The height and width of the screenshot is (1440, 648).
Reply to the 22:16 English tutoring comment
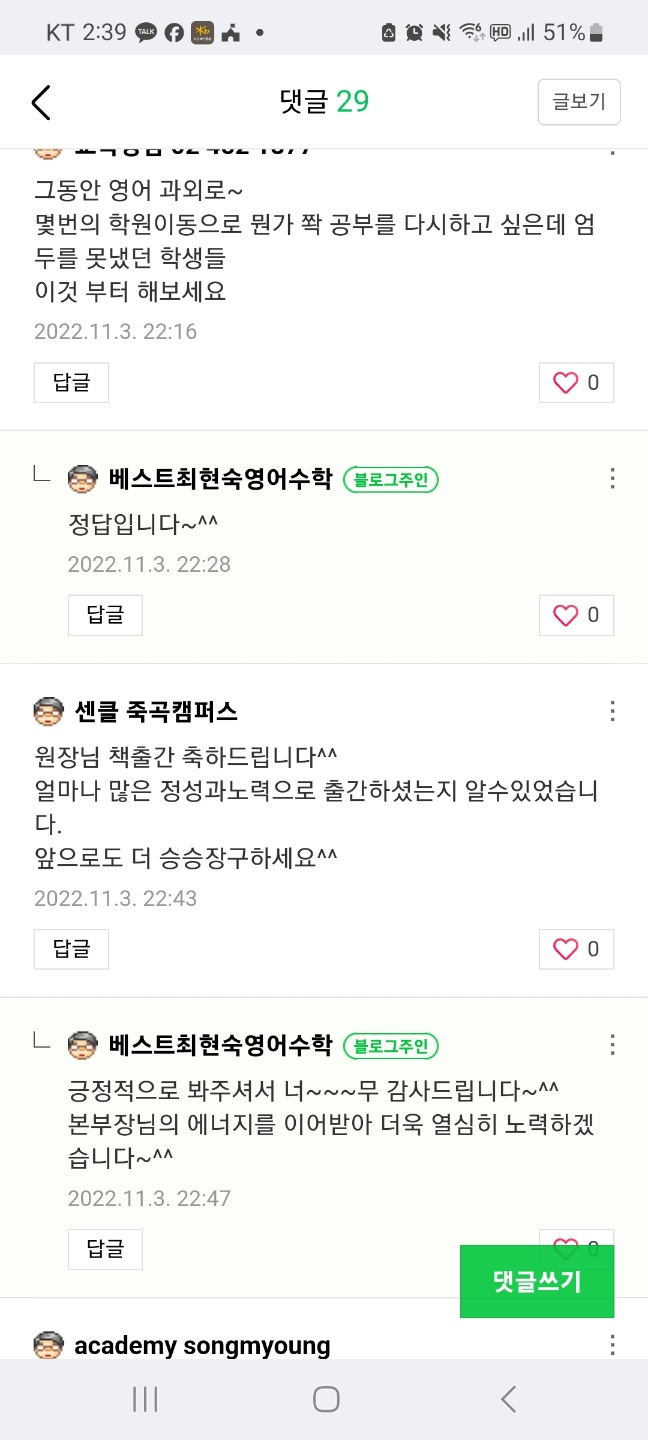71,383
